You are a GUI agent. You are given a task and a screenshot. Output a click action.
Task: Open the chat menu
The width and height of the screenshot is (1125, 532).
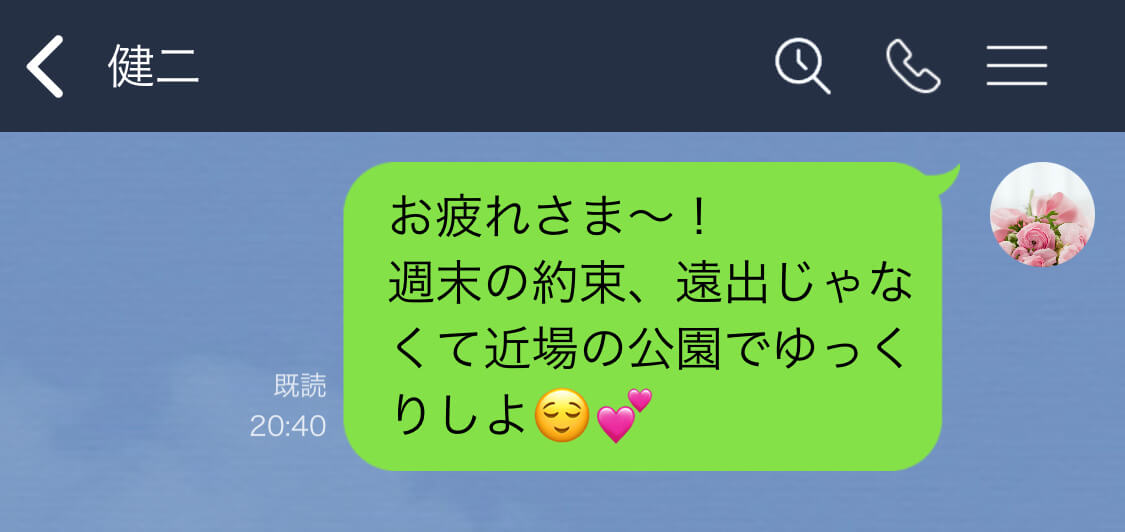point(1016,66)
